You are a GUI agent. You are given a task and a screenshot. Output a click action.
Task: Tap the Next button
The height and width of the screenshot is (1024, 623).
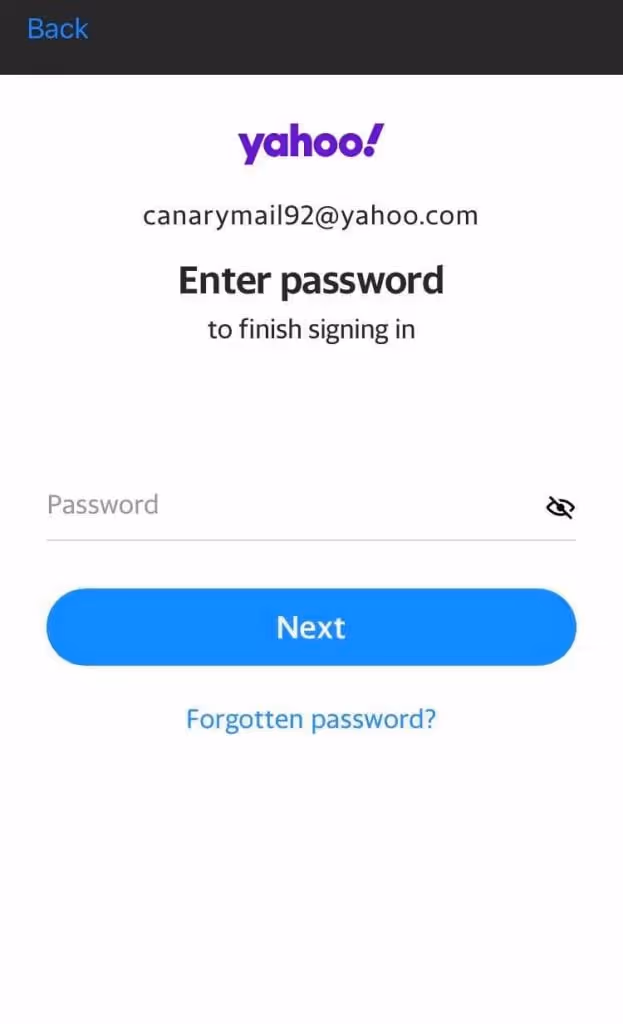coord(312,627)
